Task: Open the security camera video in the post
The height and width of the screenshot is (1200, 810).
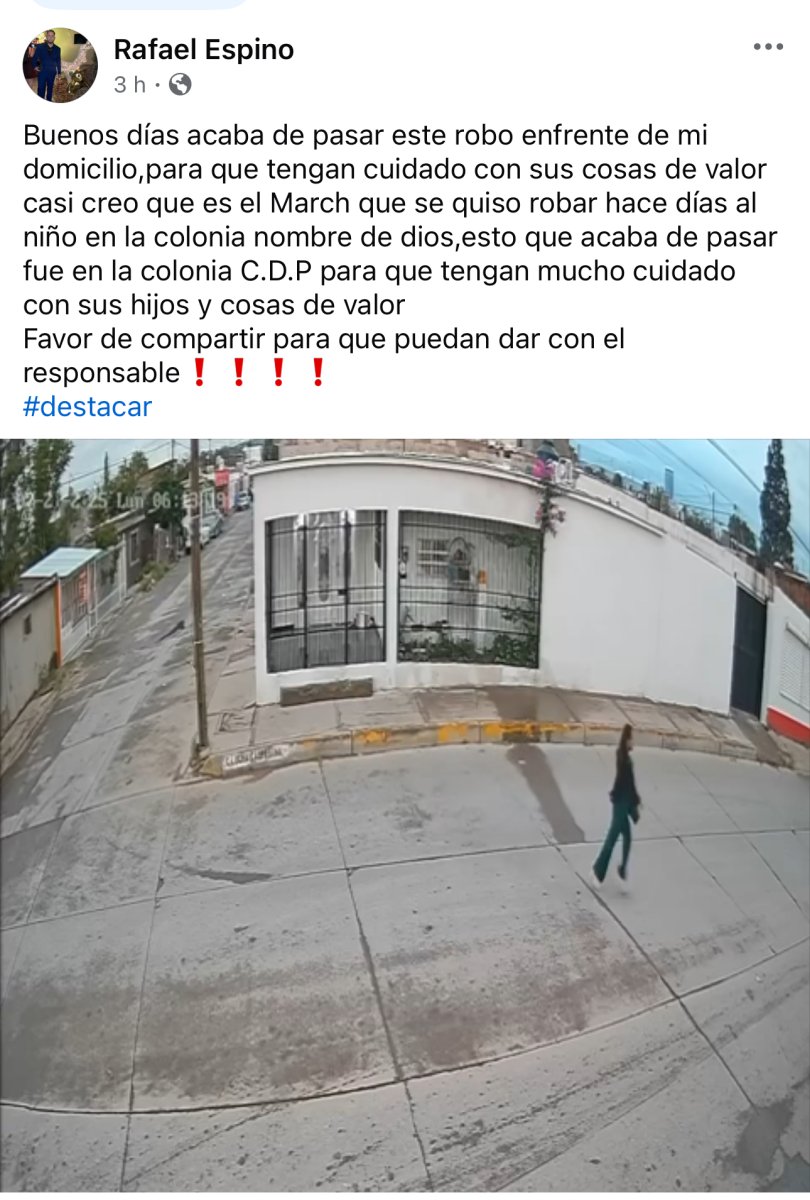Action: (405, 815)
